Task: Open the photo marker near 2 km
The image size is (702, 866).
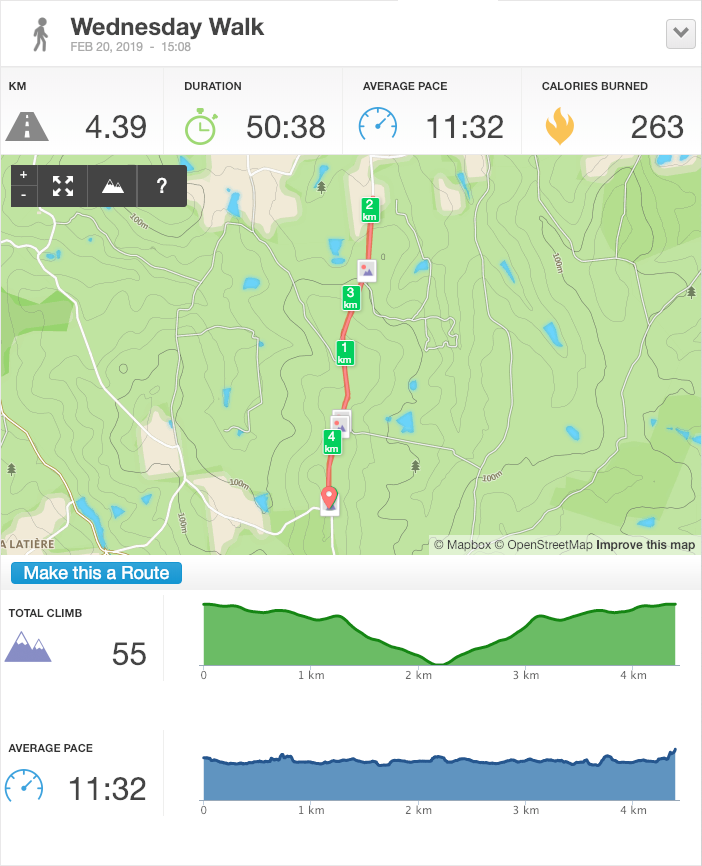Action: pos(367,269)
